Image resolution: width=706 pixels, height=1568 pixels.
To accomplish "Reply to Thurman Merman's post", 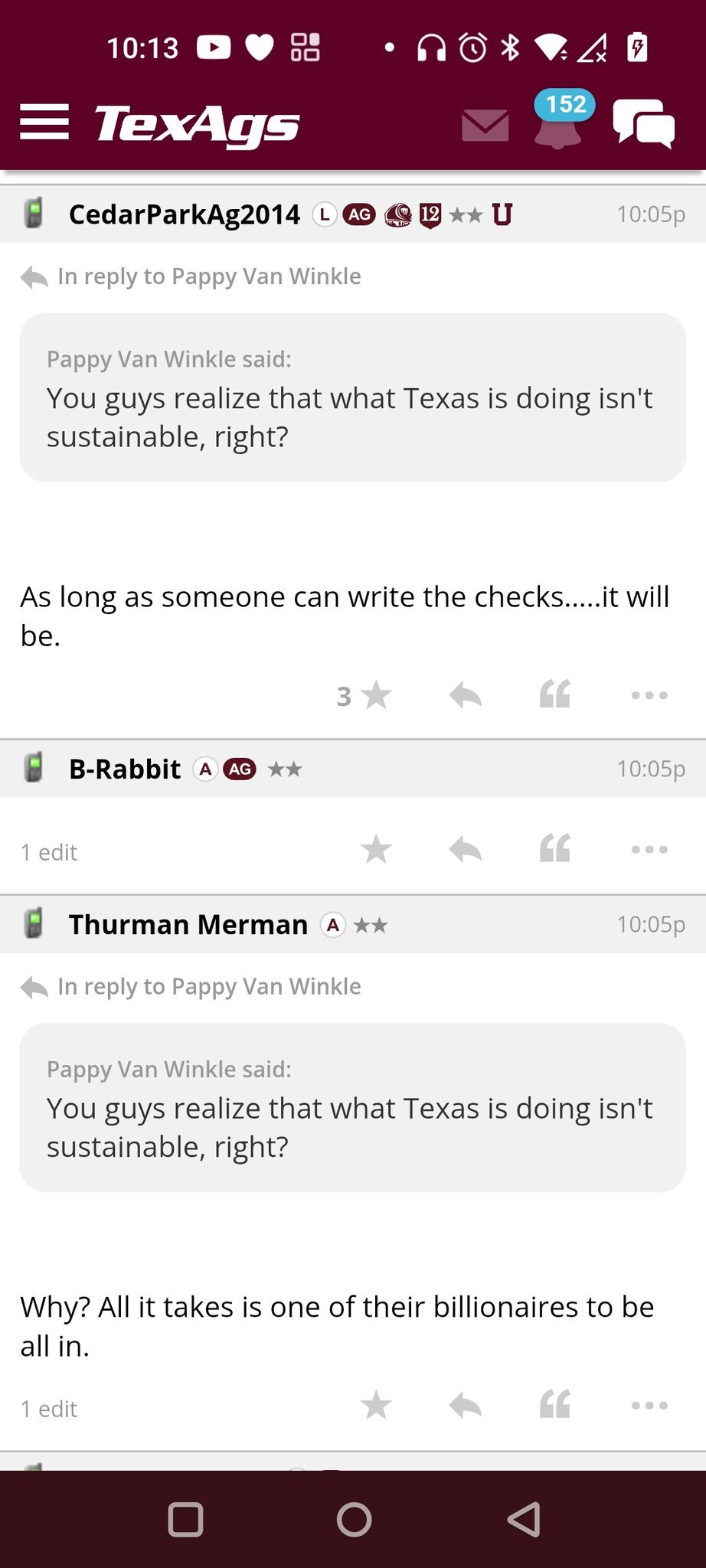I will (x=465, y=1406).
